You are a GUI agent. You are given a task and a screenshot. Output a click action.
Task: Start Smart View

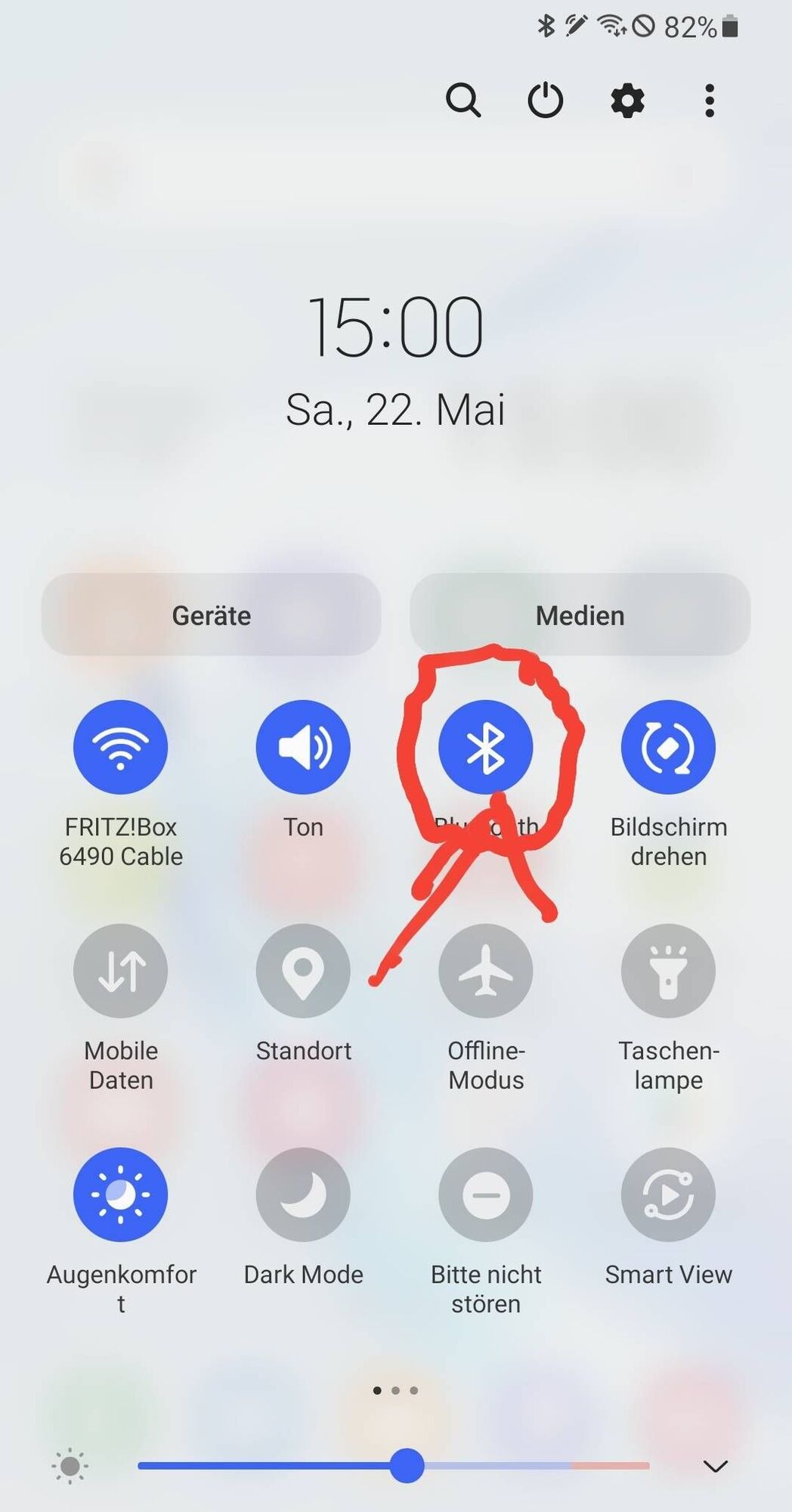[x=668, y=1194]
